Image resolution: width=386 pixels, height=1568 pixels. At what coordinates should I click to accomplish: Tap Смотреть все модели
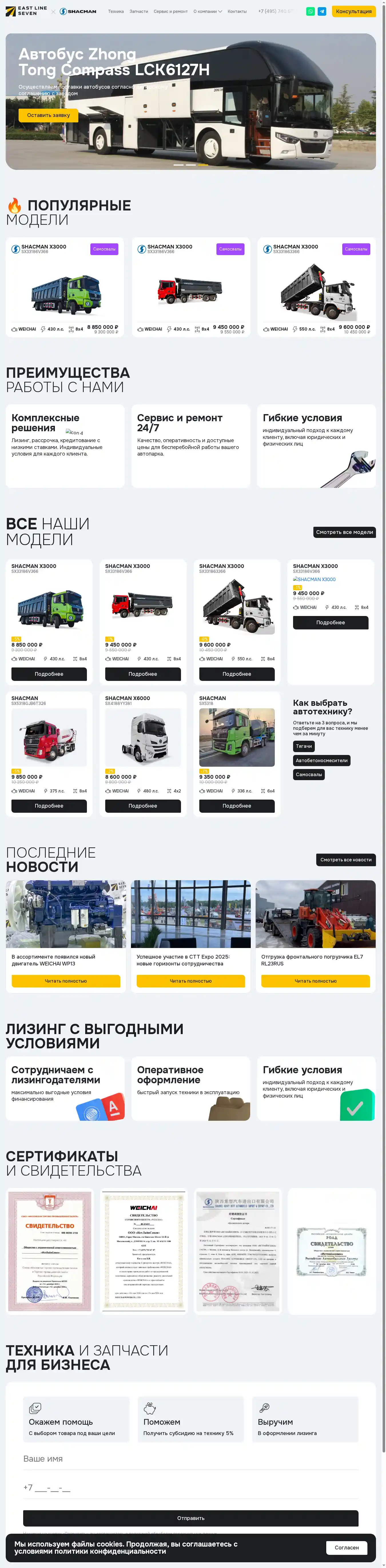pos(345,532)
